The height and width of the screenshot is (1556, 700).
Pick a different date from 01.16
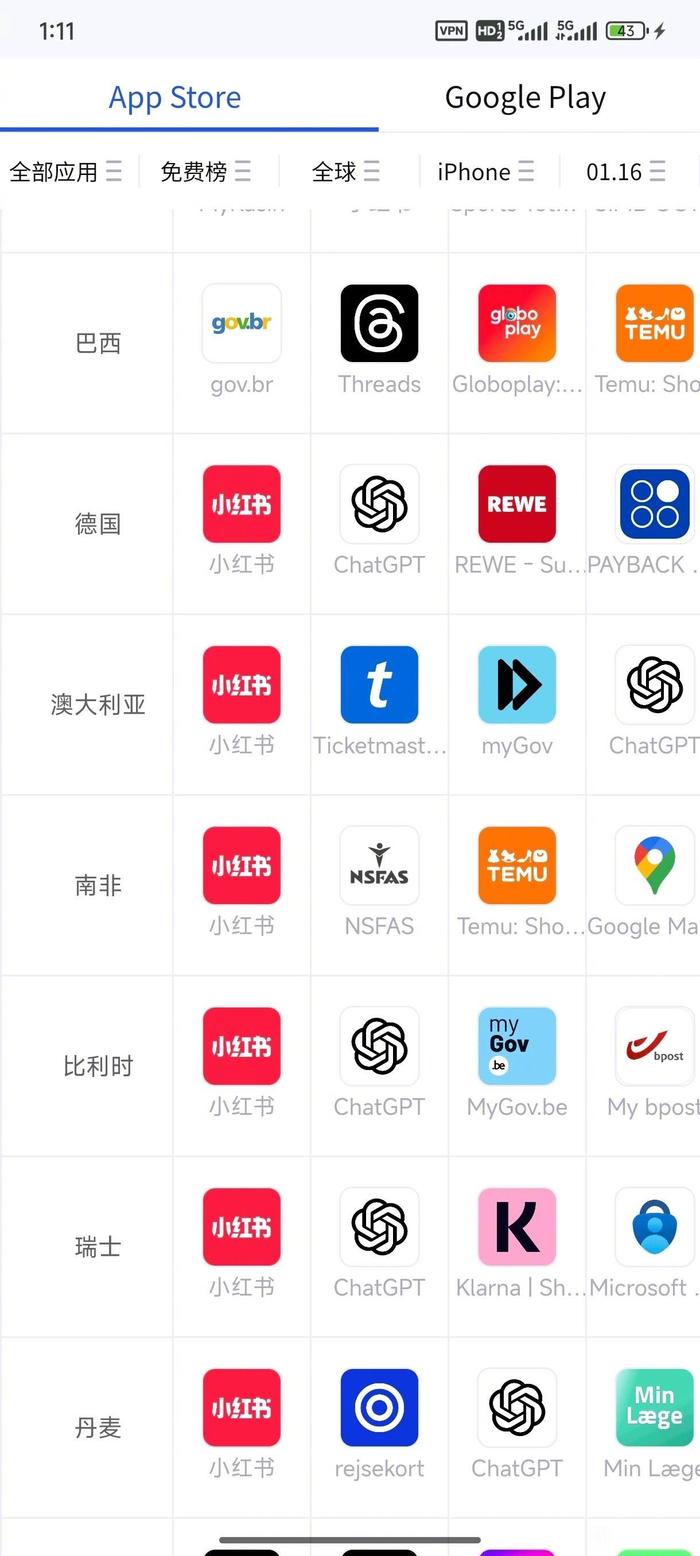tap(626, 172)
